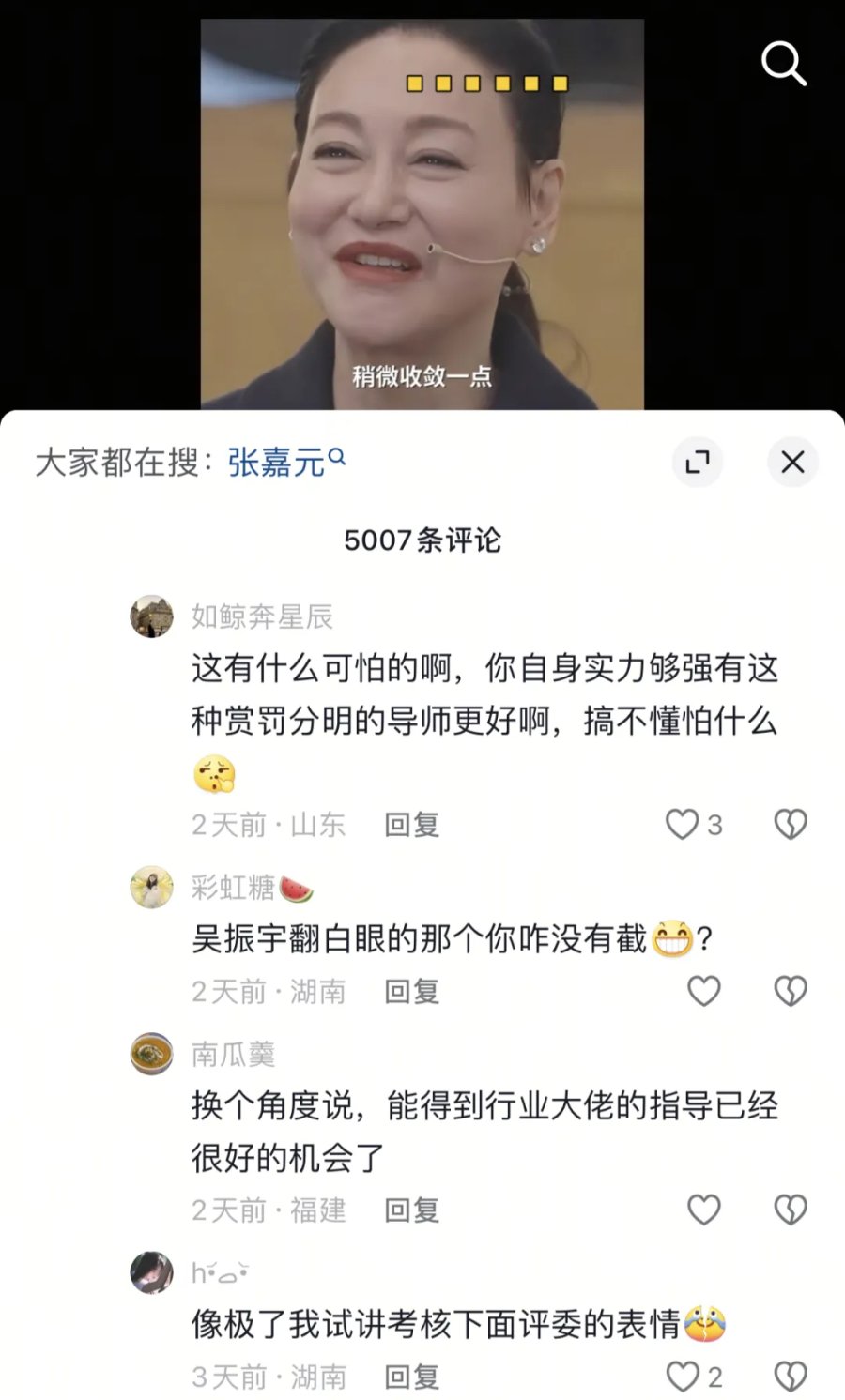The width and height of the screenshot is (845, 1400).
Task: Reply to 如鲸奔星辰's comment
Action: [x=411, y=825]
